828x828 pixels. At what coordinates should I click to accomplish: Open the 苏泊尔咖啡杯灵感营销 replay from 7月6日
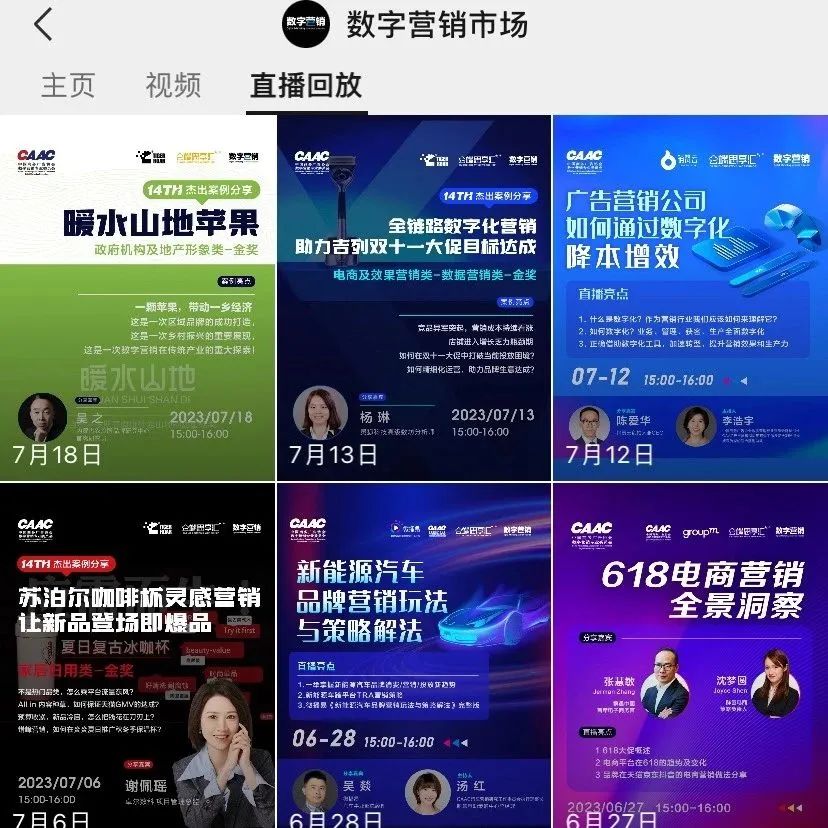[x=138, y=656]
